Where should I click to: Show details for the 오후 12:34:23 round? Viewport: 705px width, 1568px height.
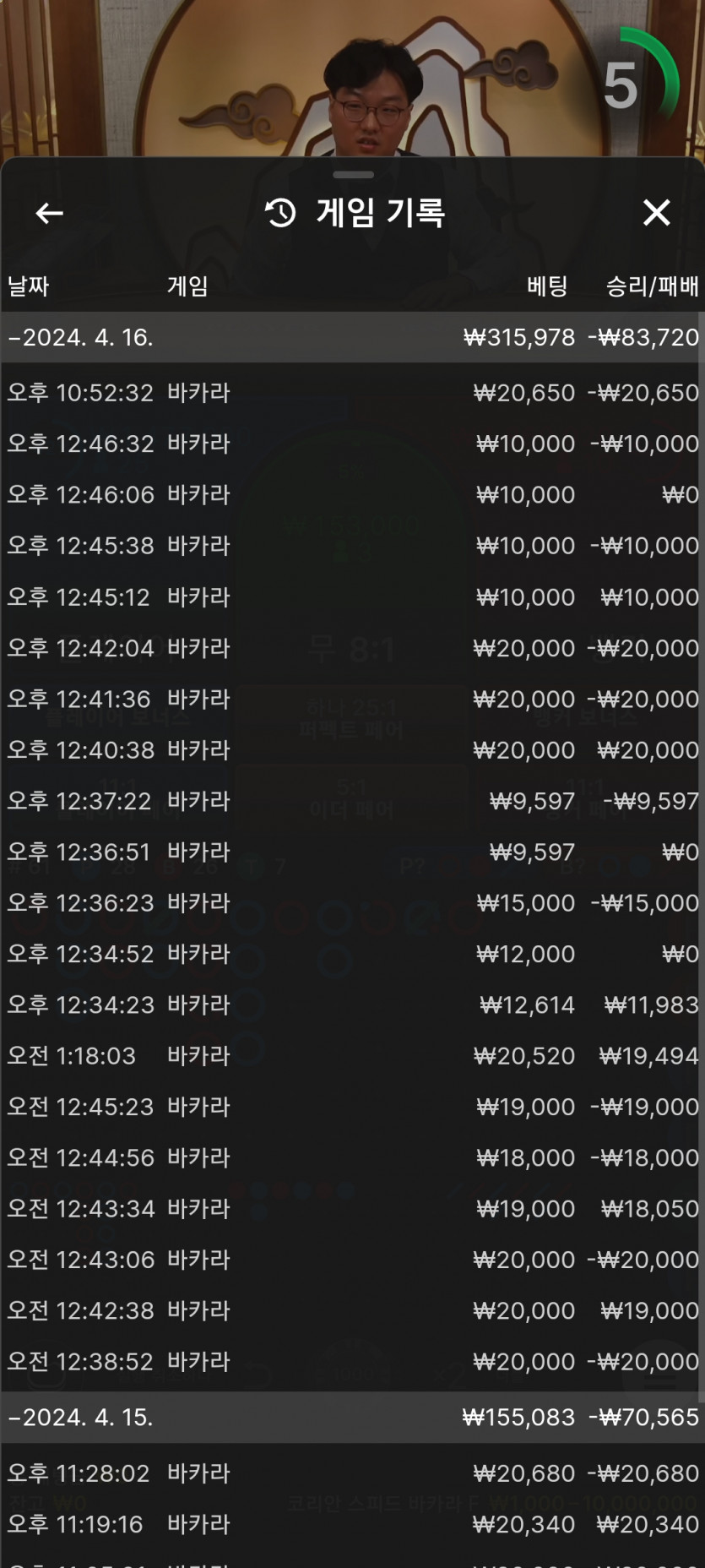pos(352,1004)
